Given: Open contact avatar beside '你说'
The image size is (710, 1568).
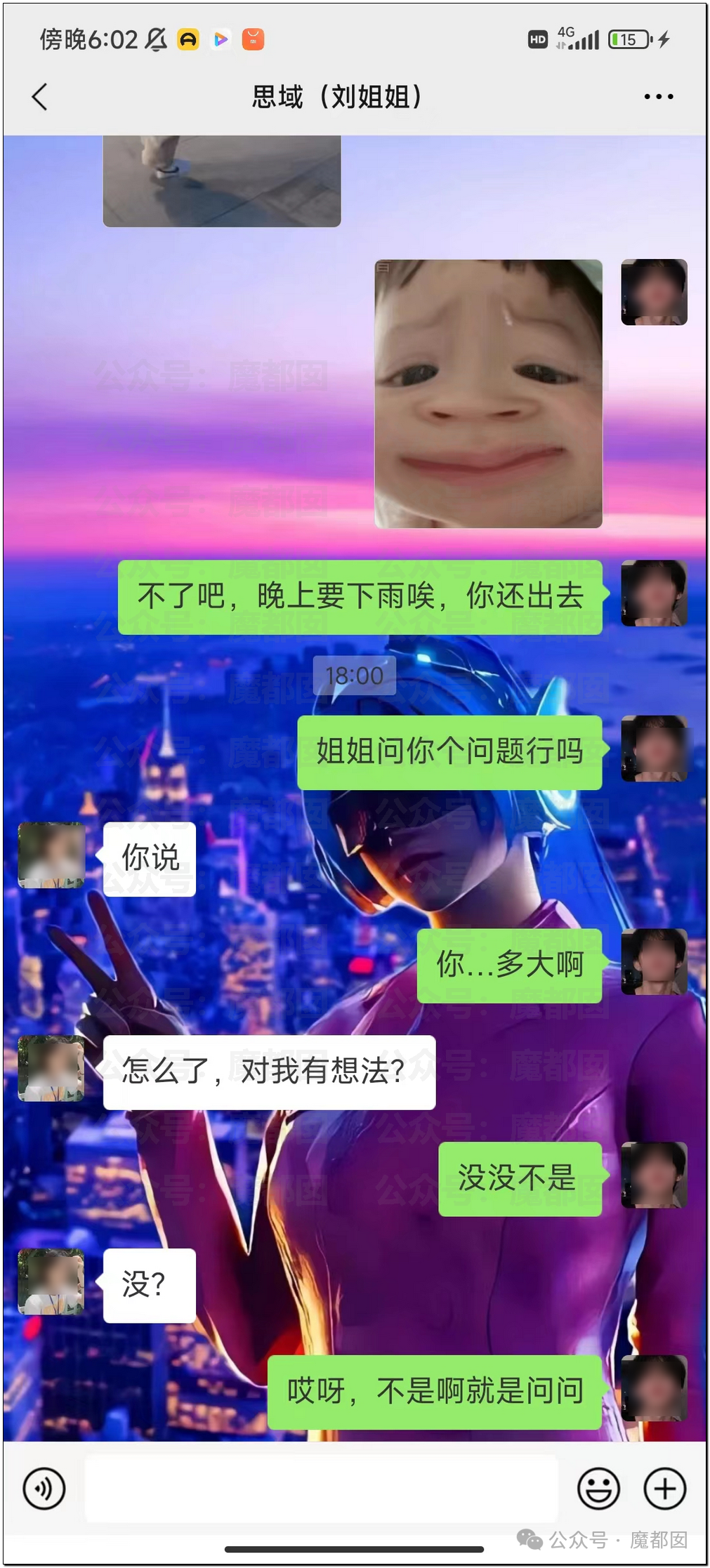Looking at the screenshot, I should click(x=51, y=855).
